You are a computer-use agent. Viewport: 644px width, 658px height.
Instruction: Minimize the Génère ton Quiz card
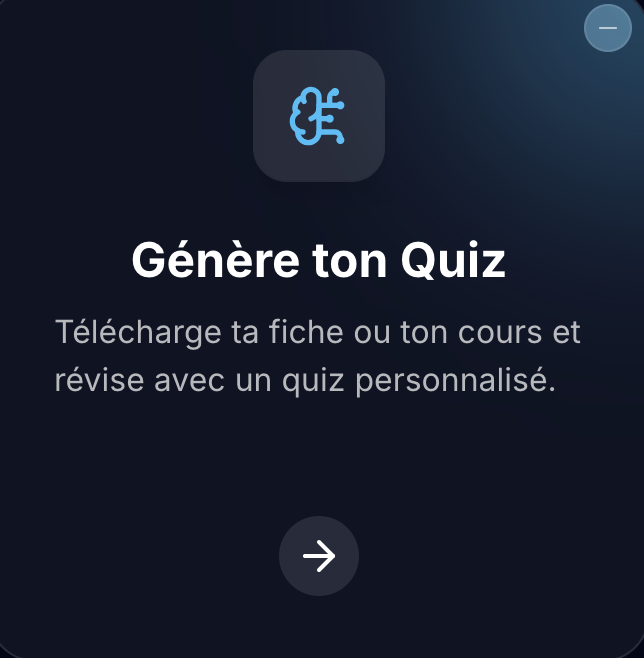608,29
